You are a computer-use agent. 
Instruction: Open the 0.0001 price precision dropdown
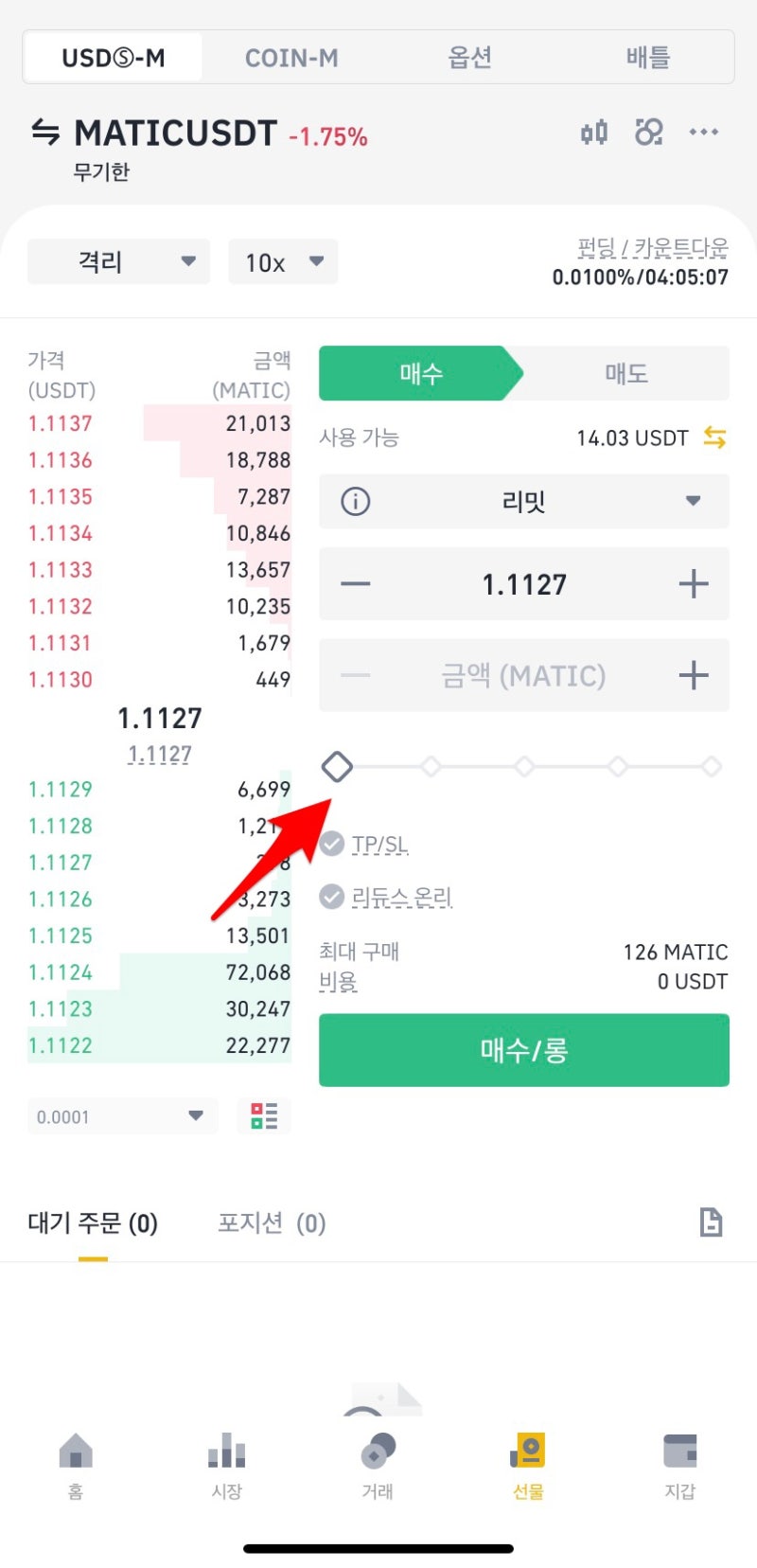pos(123,1116)
